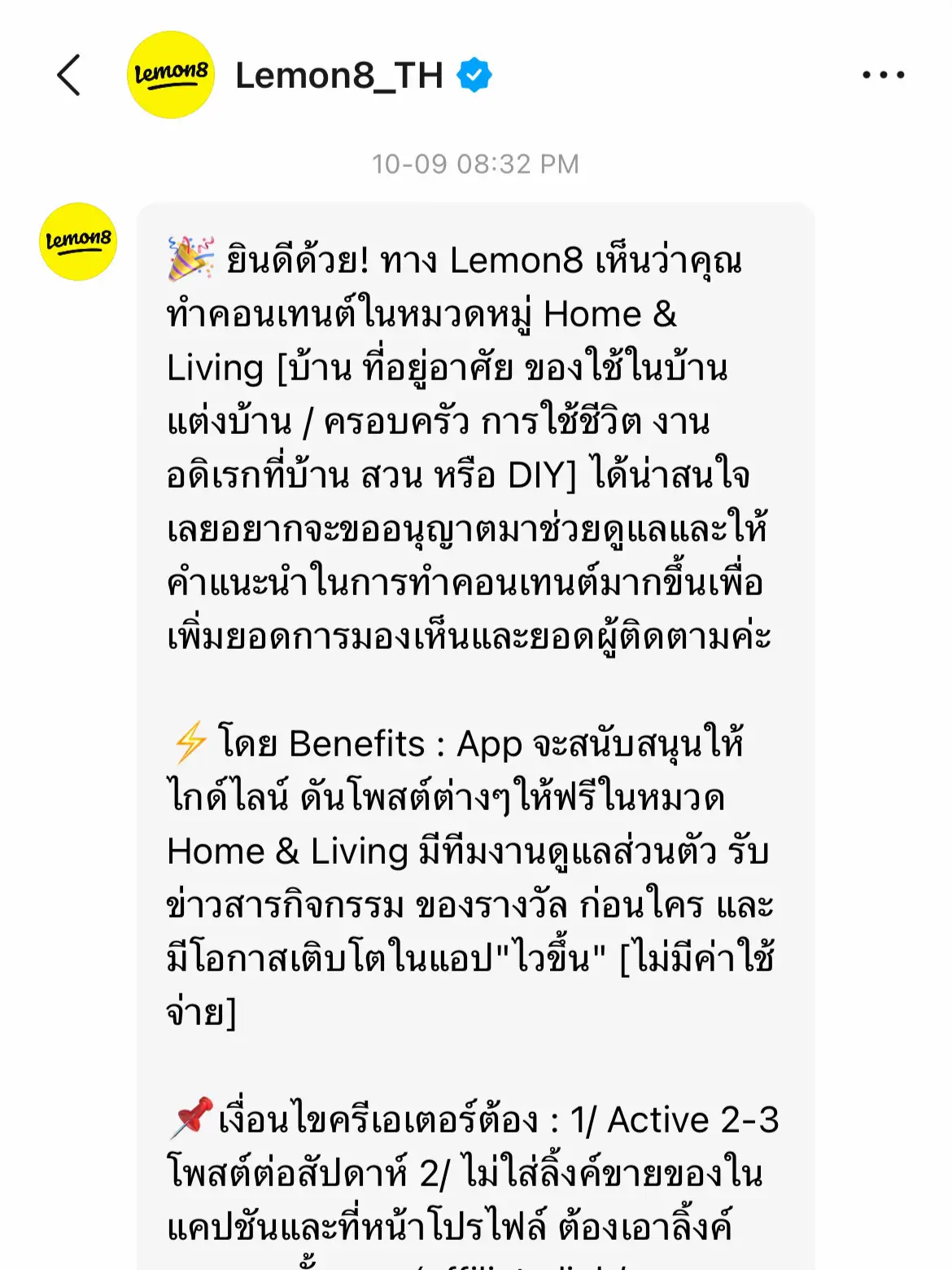Open the three-dot overflow menu
952x1270 pixels.
point(881,76)
